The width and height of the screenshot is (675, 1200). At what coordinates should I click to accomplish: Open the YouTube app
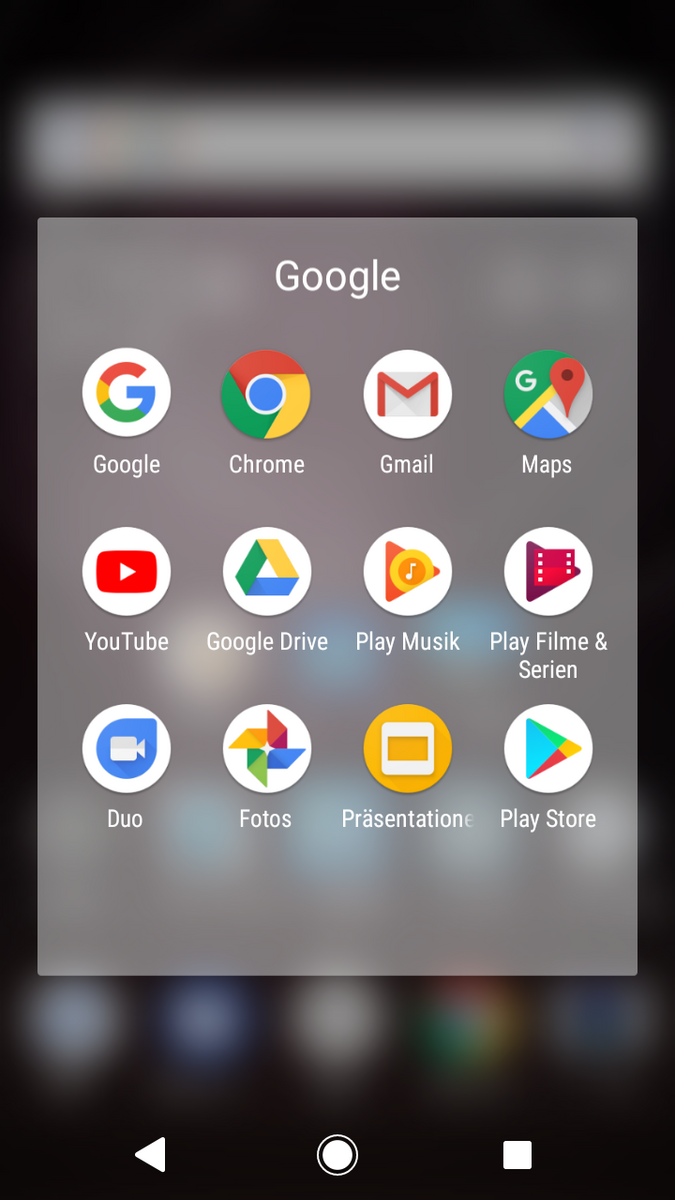click(126, 571)
